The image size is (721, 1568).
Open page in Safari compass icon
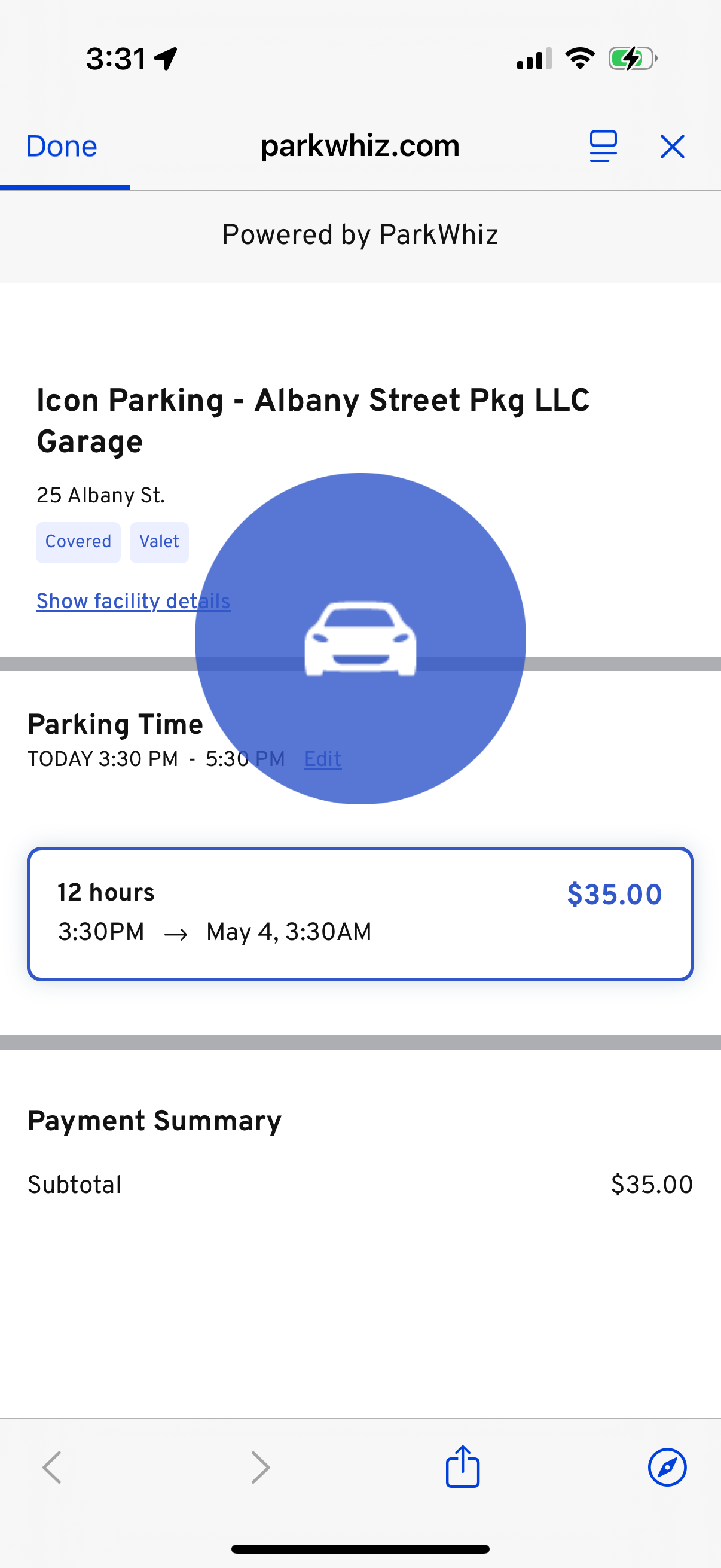tap(667, 1467)
